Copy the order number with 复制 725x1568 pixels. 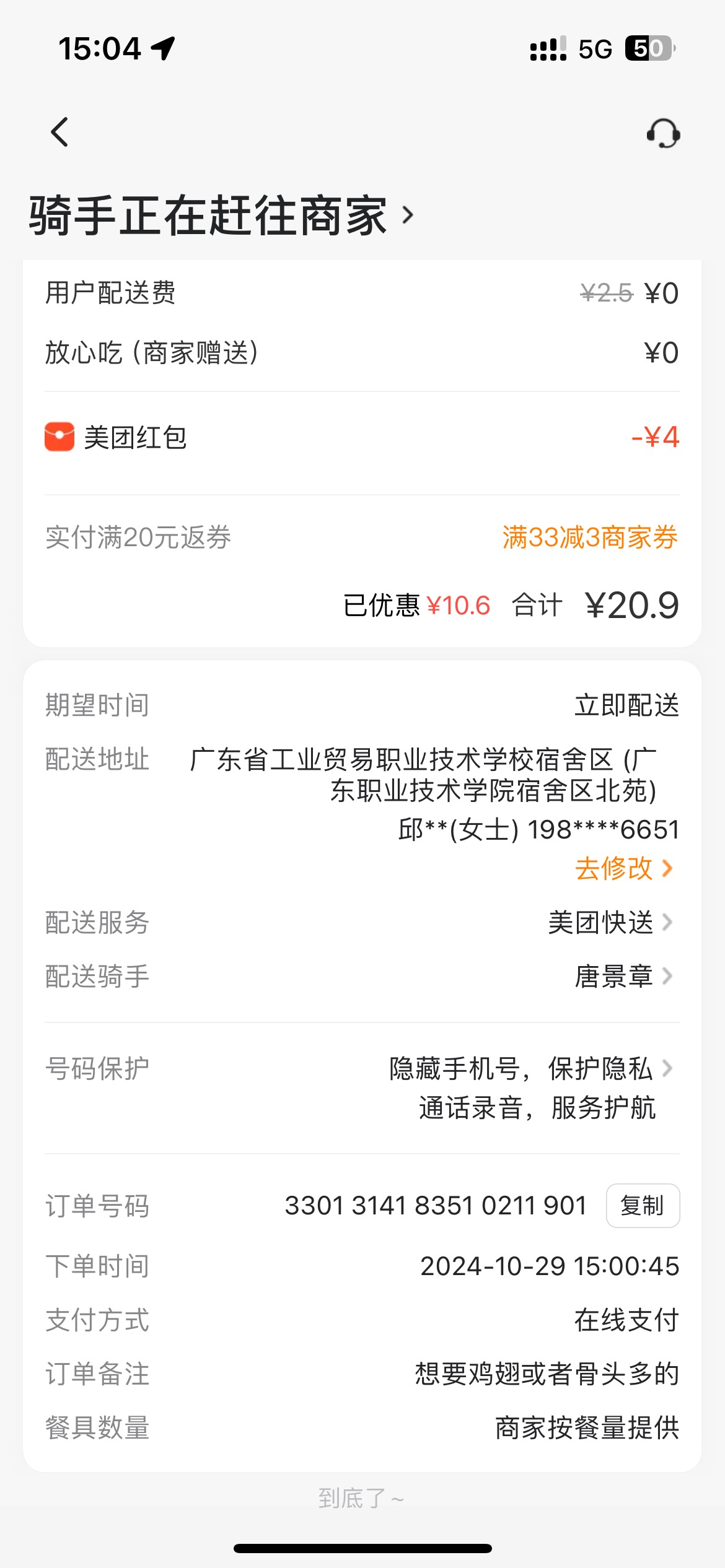[x=642, y=1206]
